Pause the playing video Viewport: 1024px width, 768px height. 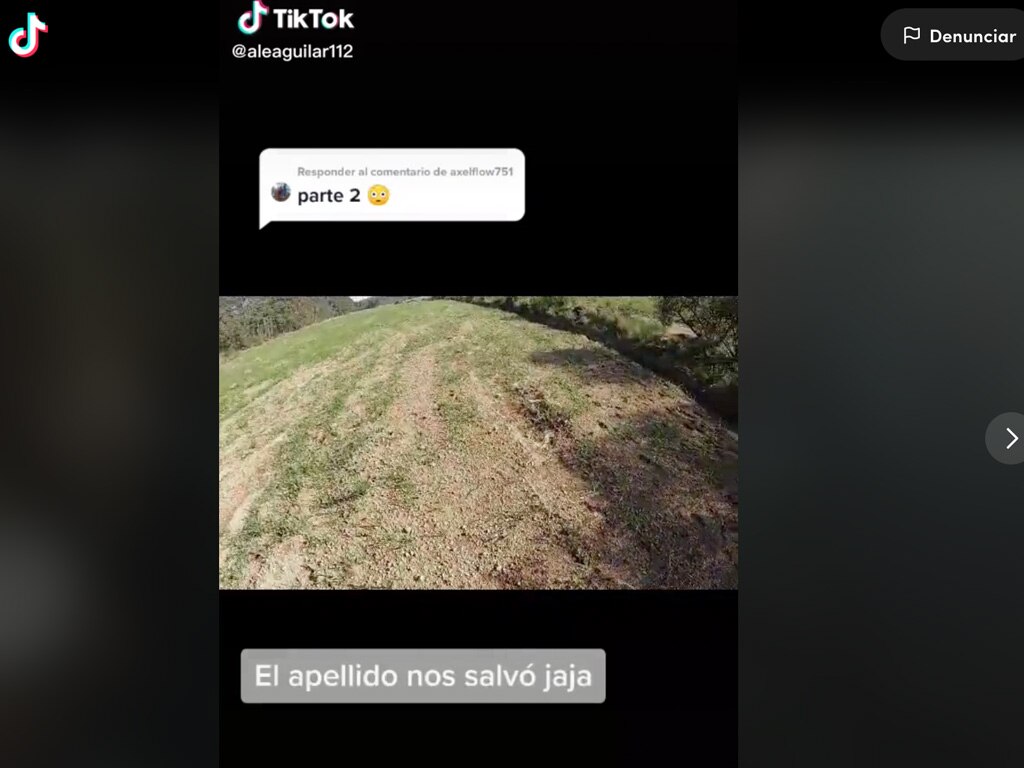click(x=478, y=442)
